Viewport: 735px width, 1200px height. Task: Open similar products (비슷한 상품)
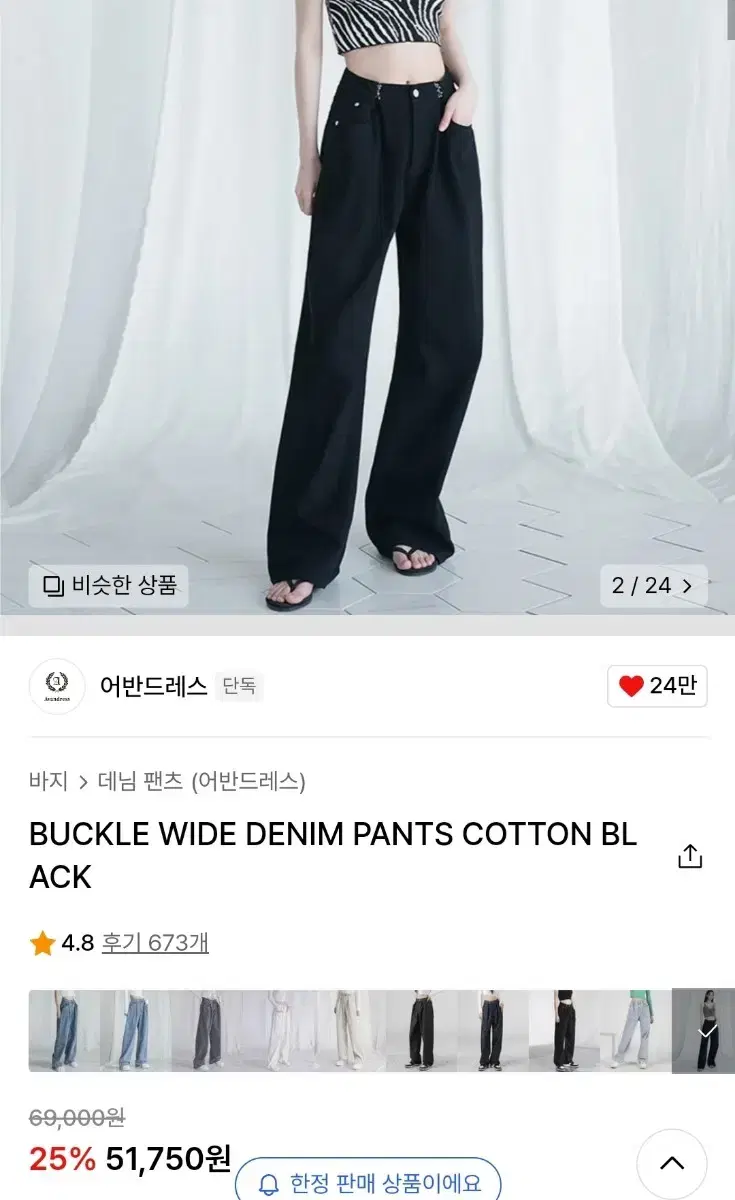[109, 585]
